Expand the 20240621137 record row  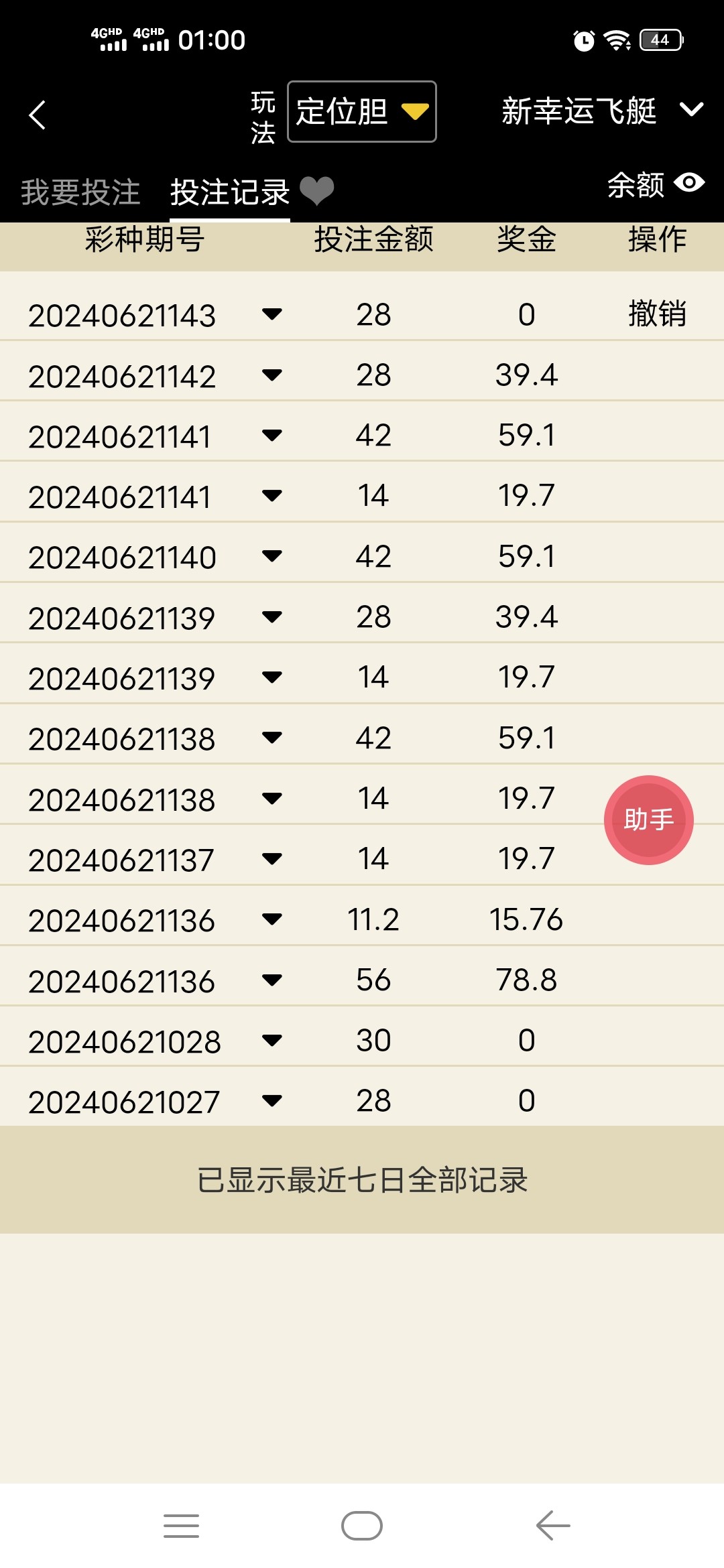tap(271, 858)
